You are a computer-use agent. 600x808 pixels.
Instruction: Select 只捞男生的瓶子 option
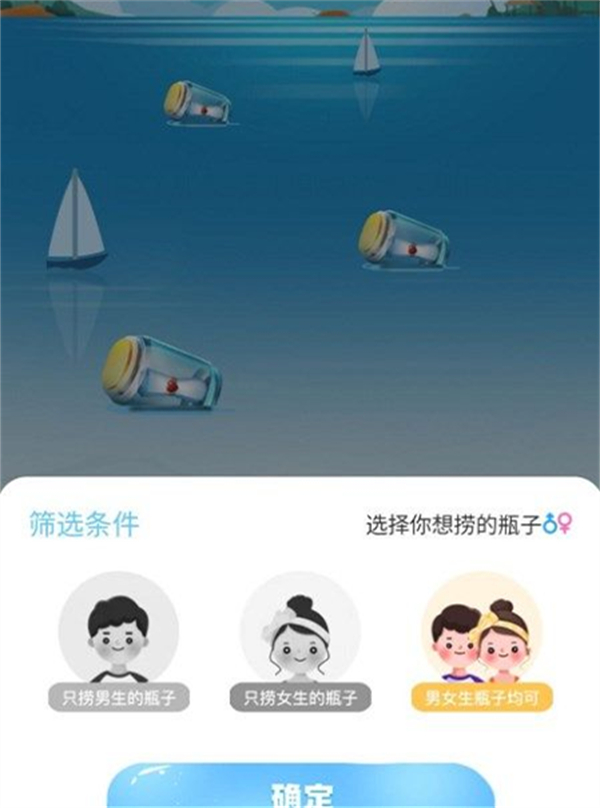pyautogui.click(x=118, y=640)
